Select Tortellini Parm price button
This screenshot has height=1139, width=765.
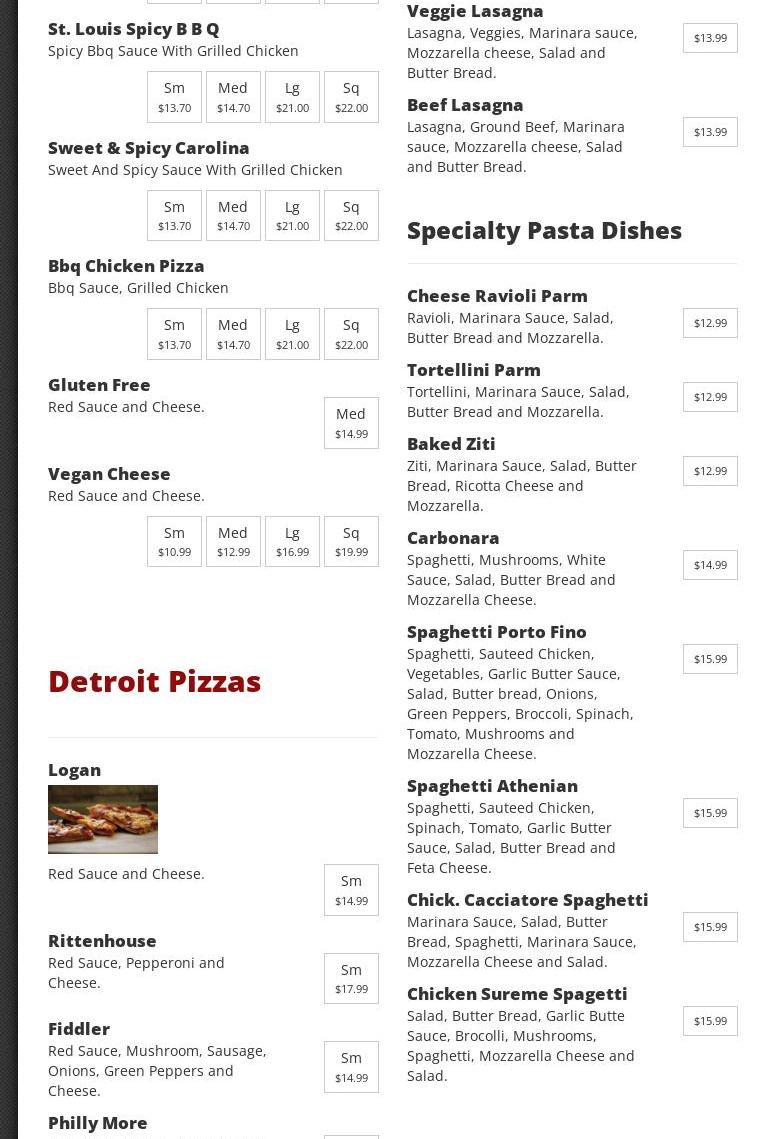coord(710,397)
